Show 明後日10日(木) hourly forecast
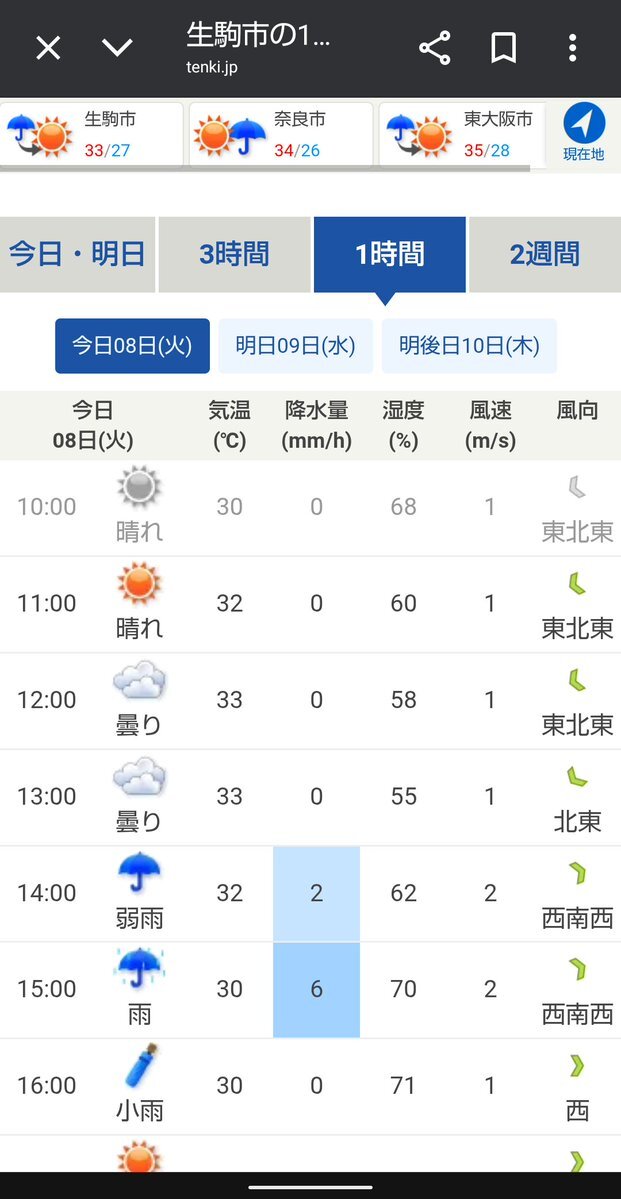The image size is (621, 1199). click(470, 346)
